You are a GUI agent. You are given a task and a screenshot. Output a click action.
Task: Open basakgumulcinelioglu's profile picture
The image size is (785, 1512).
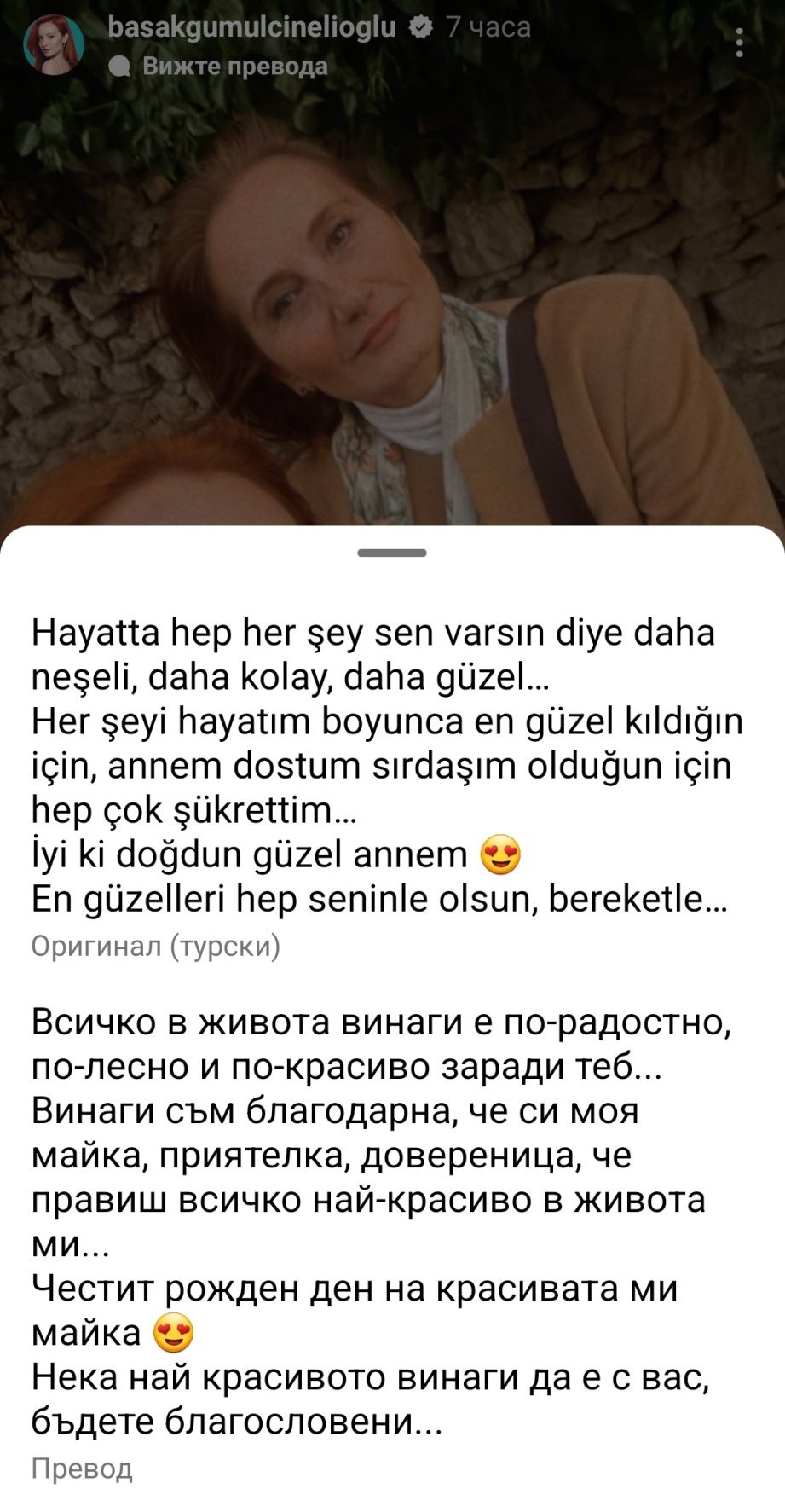54,44
